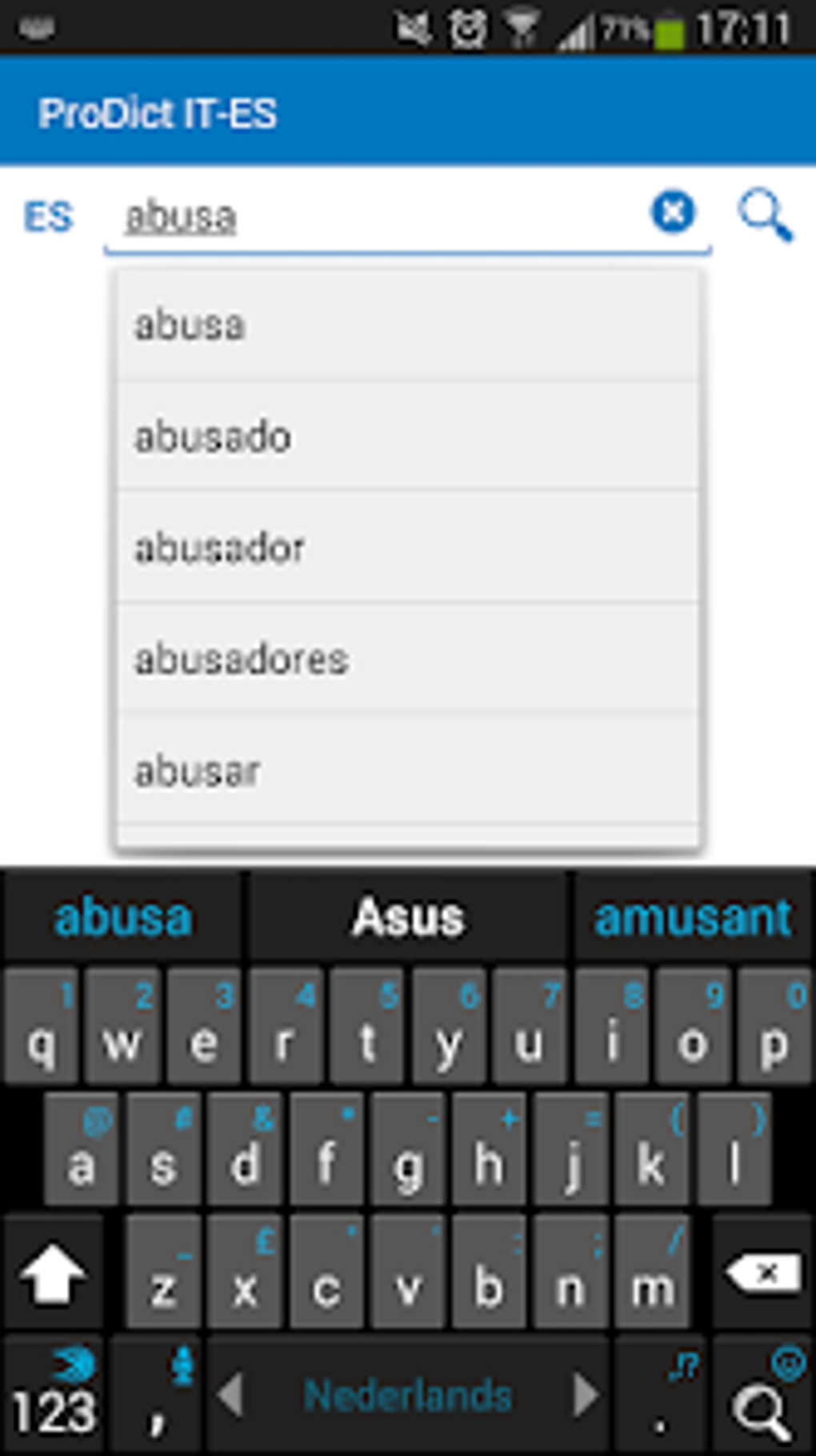Pick 'abusar' from the autocomplete list

[x=199, y=769]
